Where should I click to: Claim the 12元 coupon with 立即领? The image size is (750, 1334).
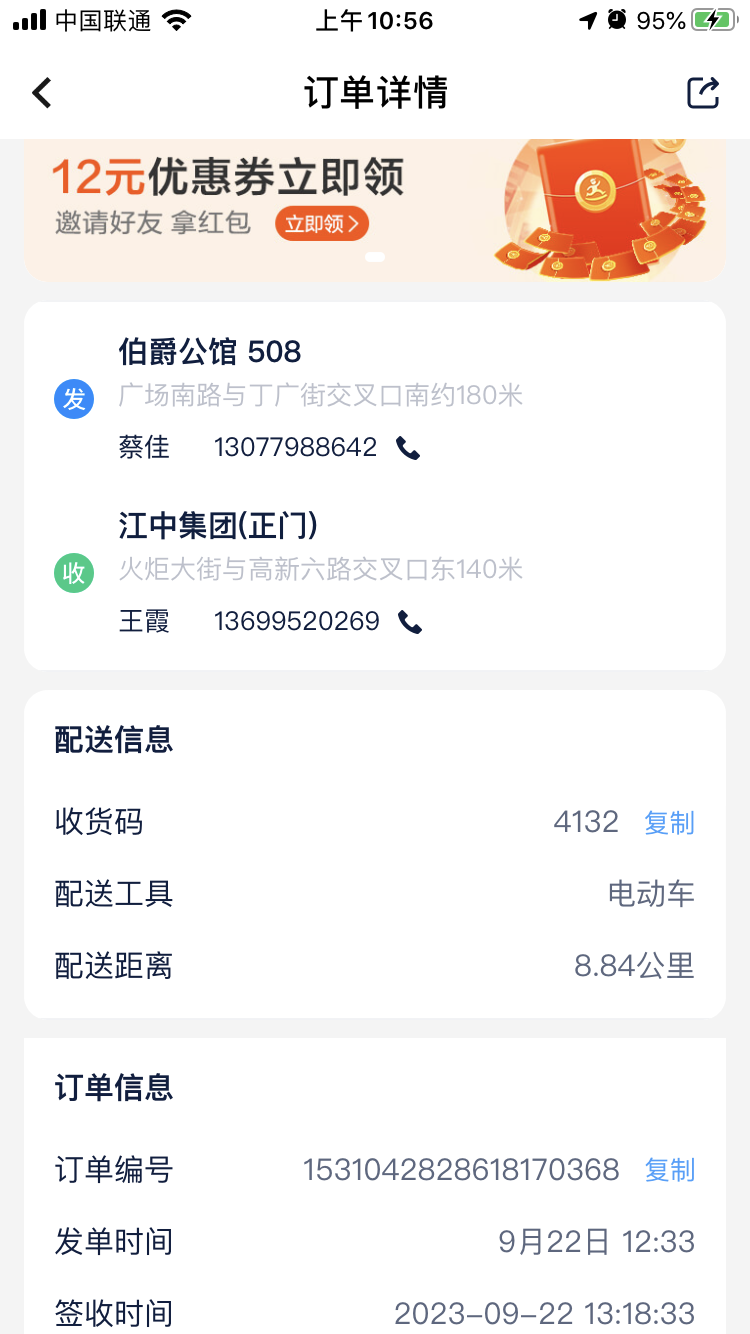click(322, 223)
